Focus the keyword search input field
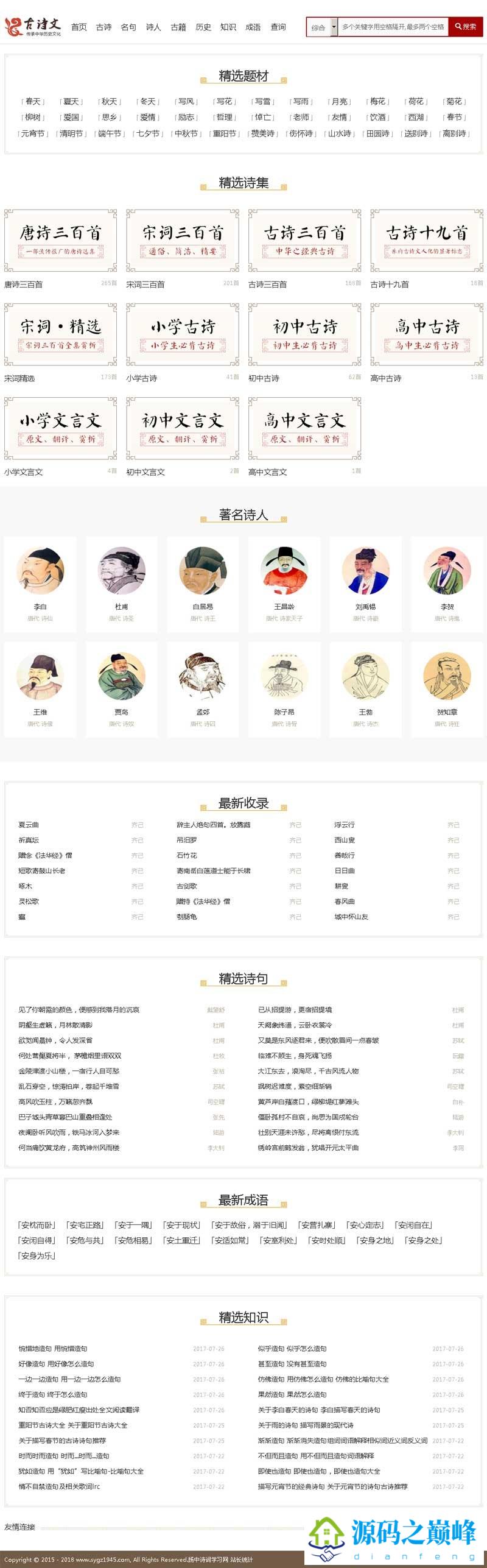The width and height of the screenshot is (487, 1568). (x=393, y=27)
